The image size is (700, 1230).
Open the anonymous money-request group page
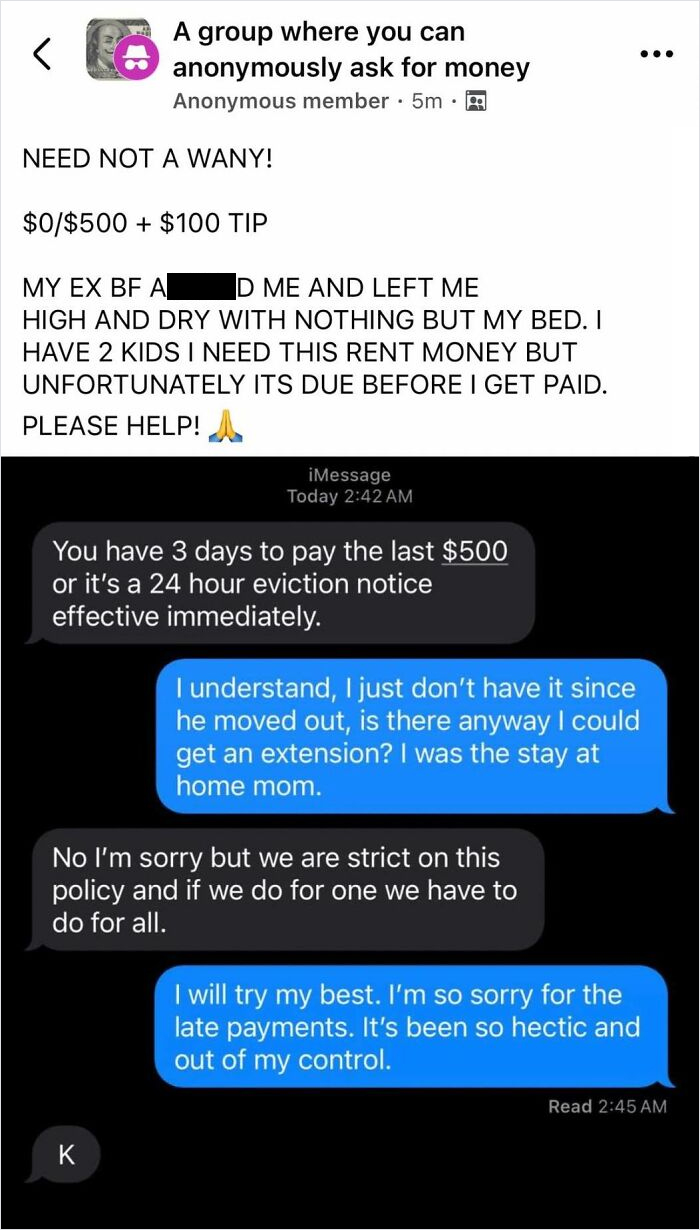click(x=350, y=50)
